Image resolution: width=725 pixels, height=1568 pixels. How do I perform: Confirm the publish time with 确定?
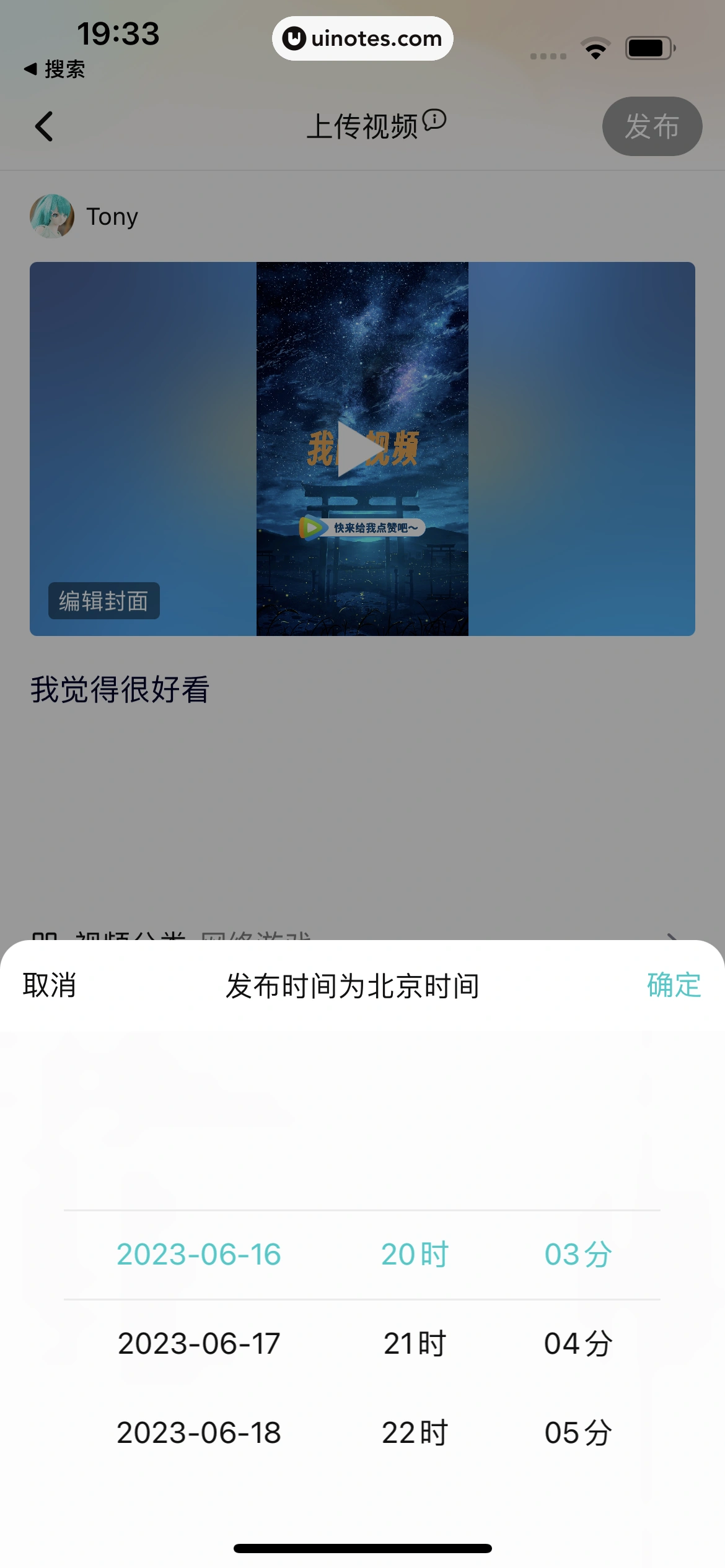[x=674, y=985]
